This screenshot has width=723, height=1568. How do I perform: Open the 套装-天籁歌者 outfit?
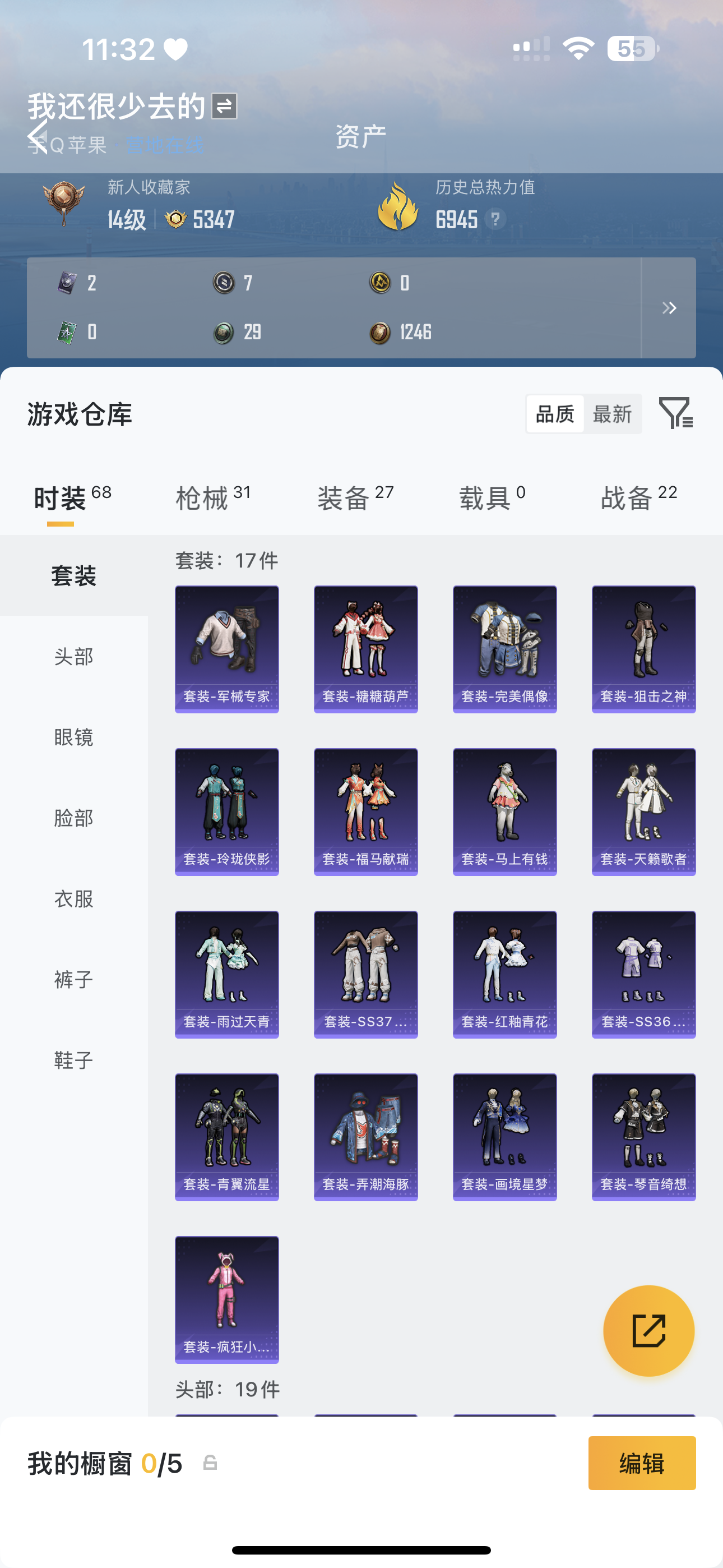pos(643,811)
